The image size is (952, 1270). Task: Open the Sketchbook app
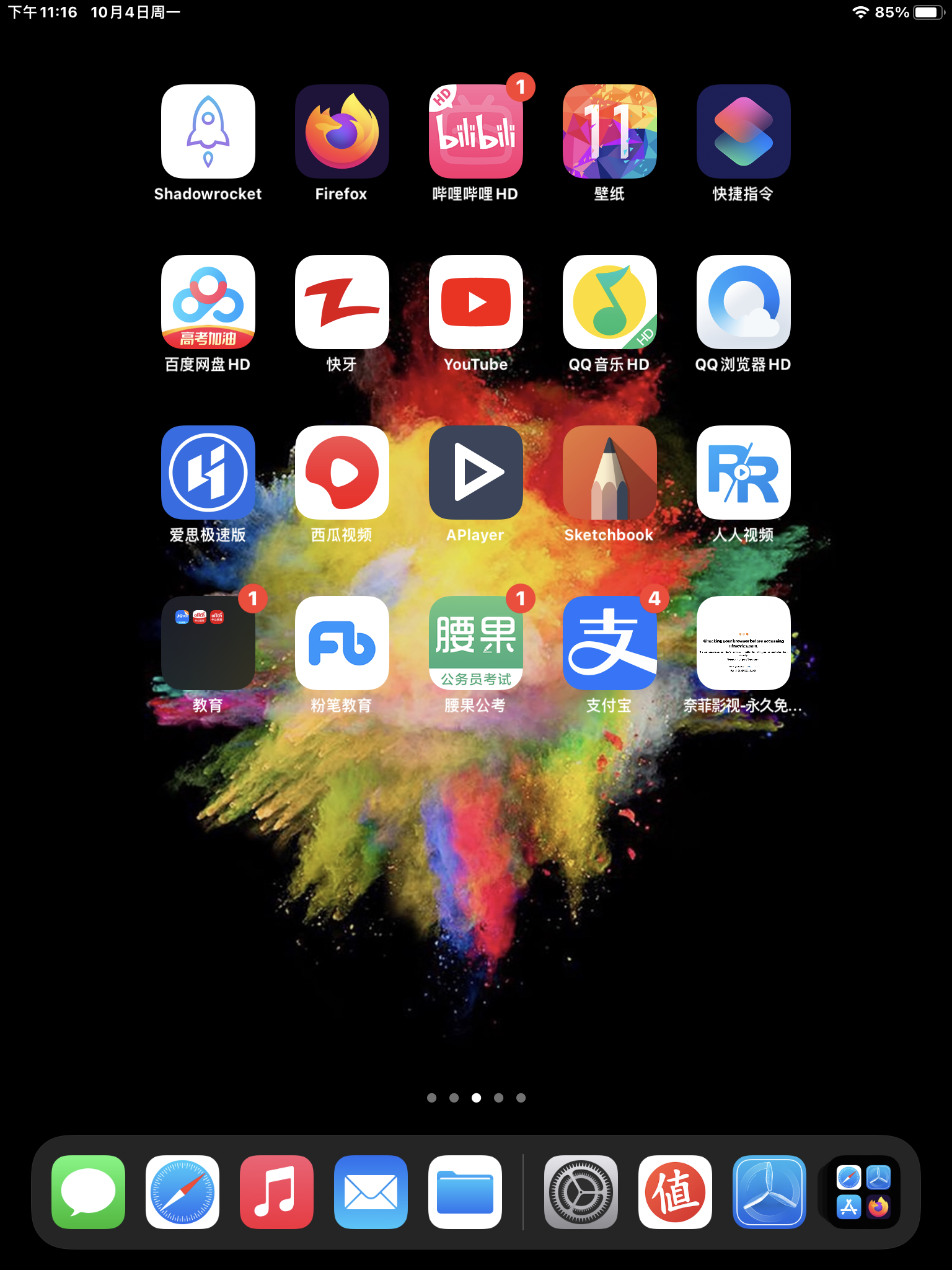point(609,473)
